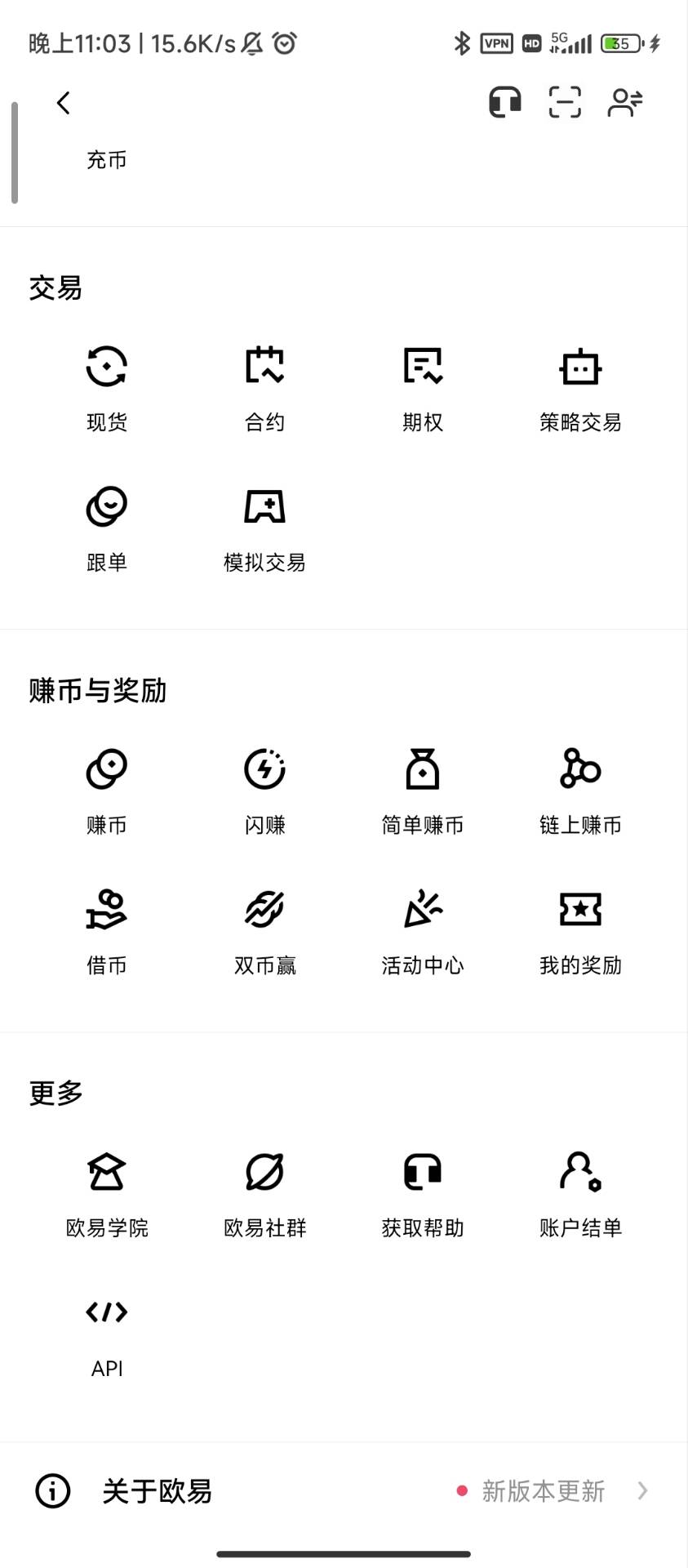
Task: Open 欧易学院 learning academy
Action: pyautogui.click(x=107, y=1192)
